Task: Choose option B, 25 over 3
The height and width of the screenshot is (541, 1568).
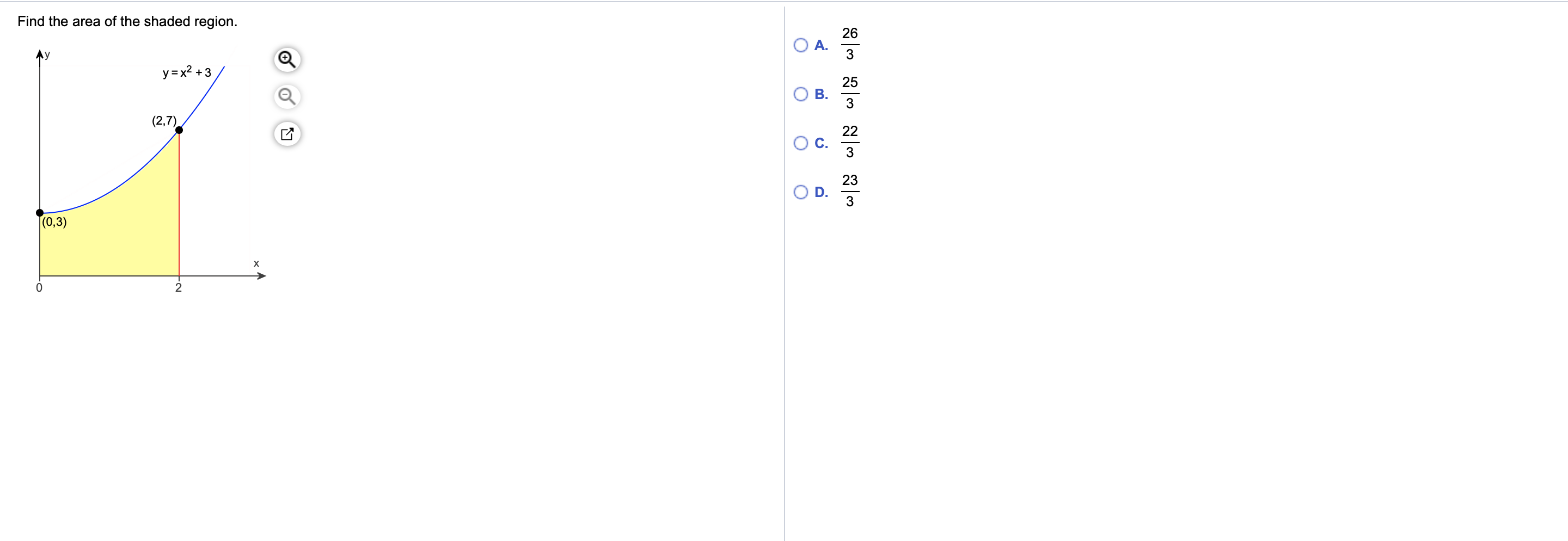Action: [x=800, y=94]
